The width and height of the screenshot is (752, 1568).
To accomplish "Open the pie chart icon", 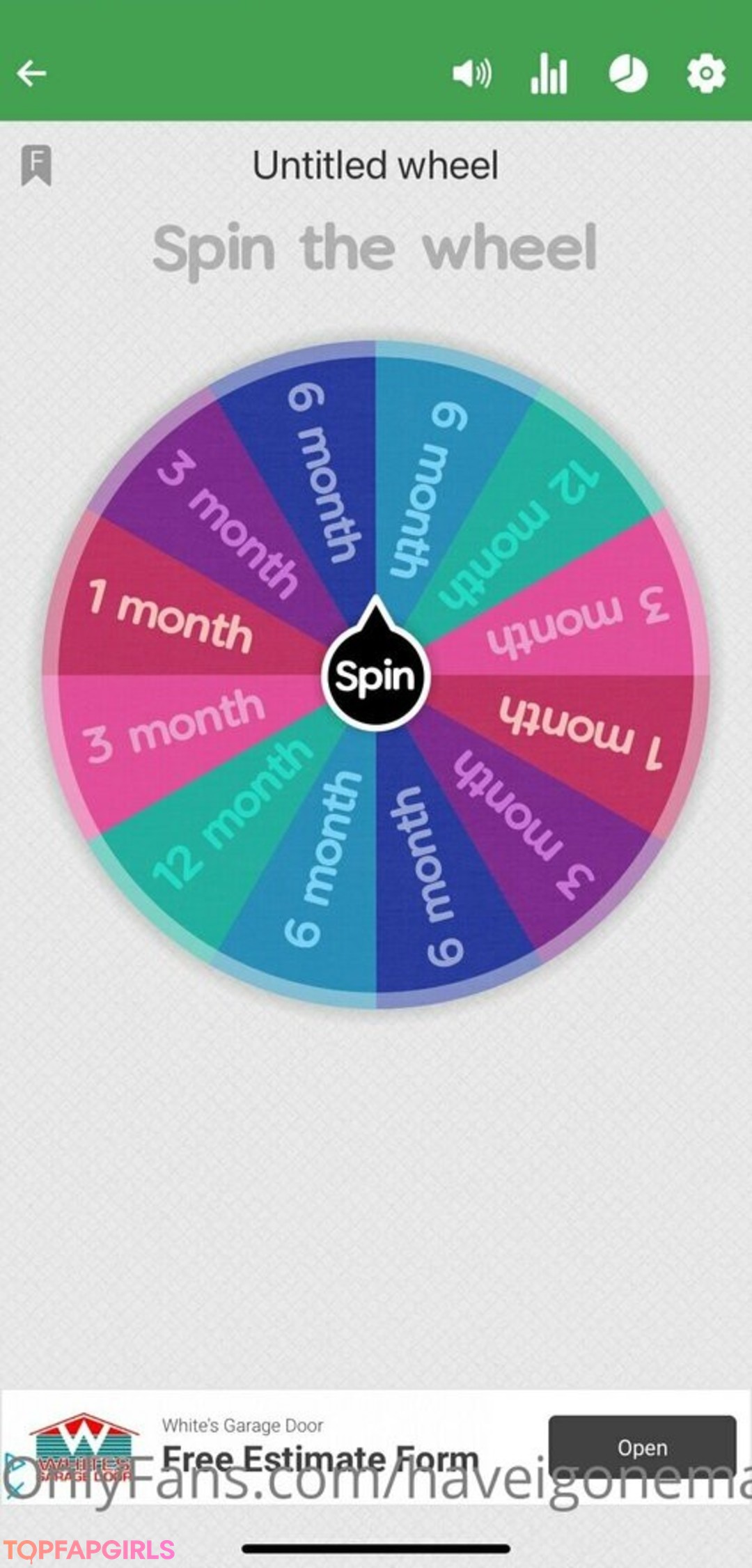I will [628, 74].
